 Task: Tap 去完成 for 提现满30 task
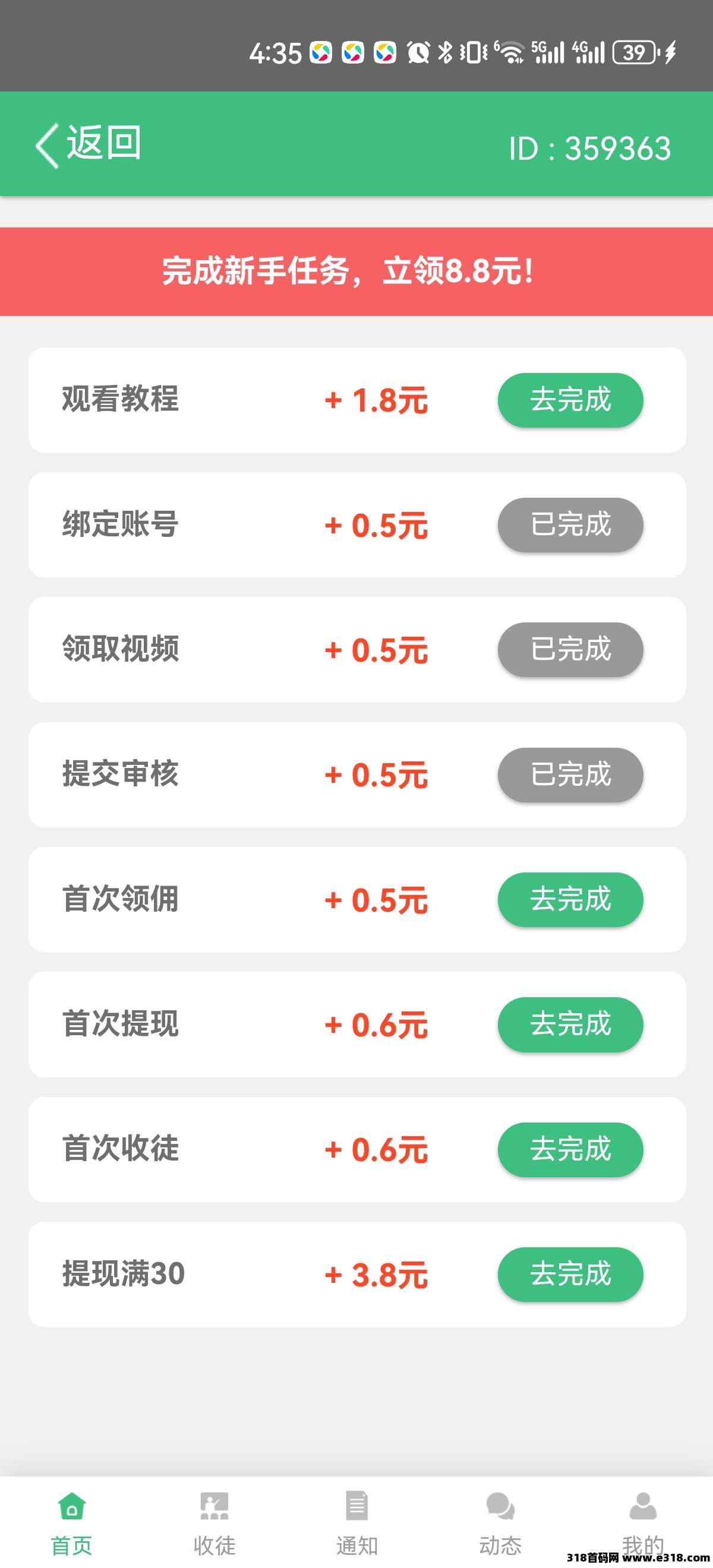(x=570, y=1274)
